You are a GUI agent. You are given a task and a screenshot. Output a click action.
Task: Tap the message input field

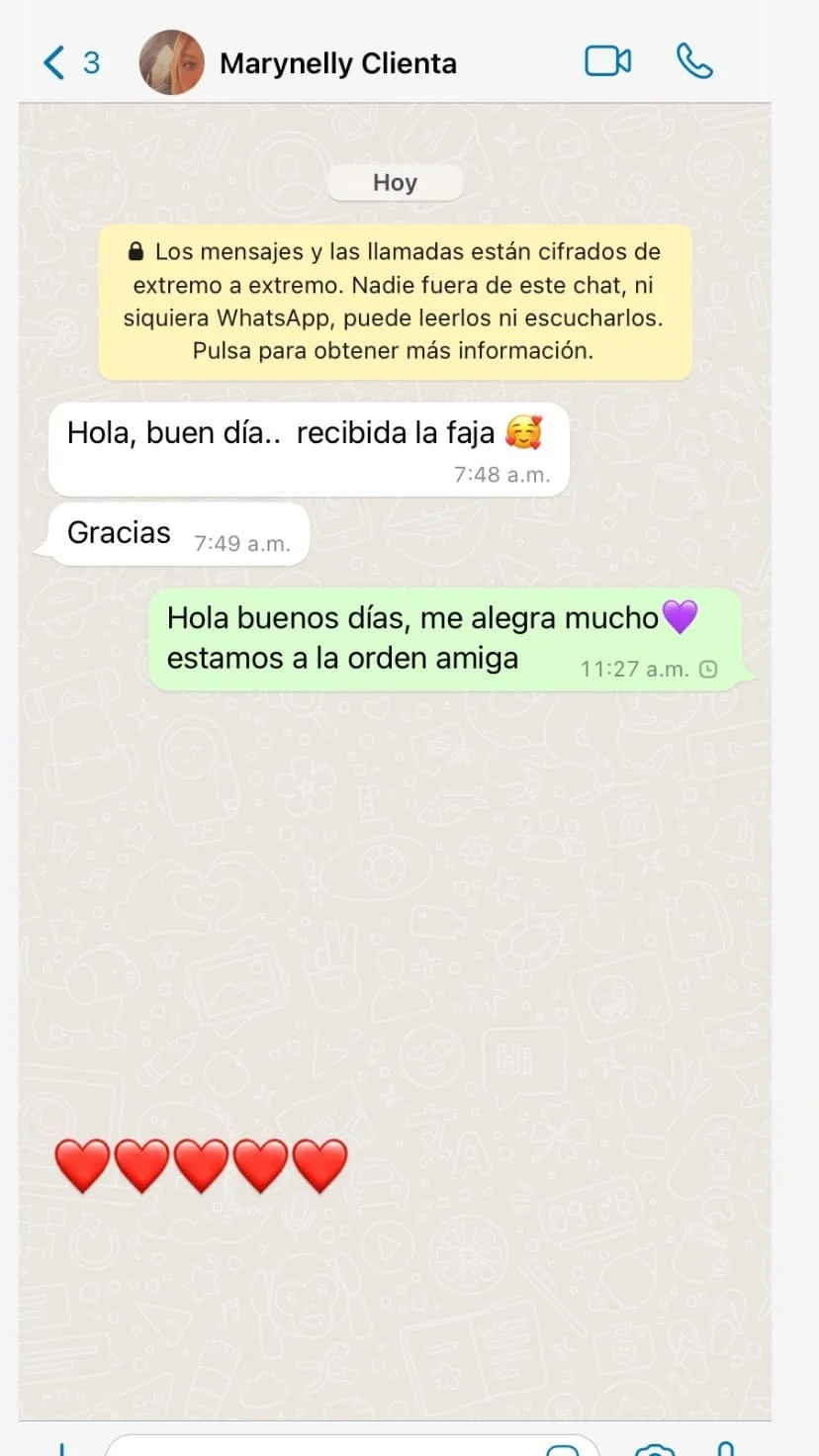326,1446
